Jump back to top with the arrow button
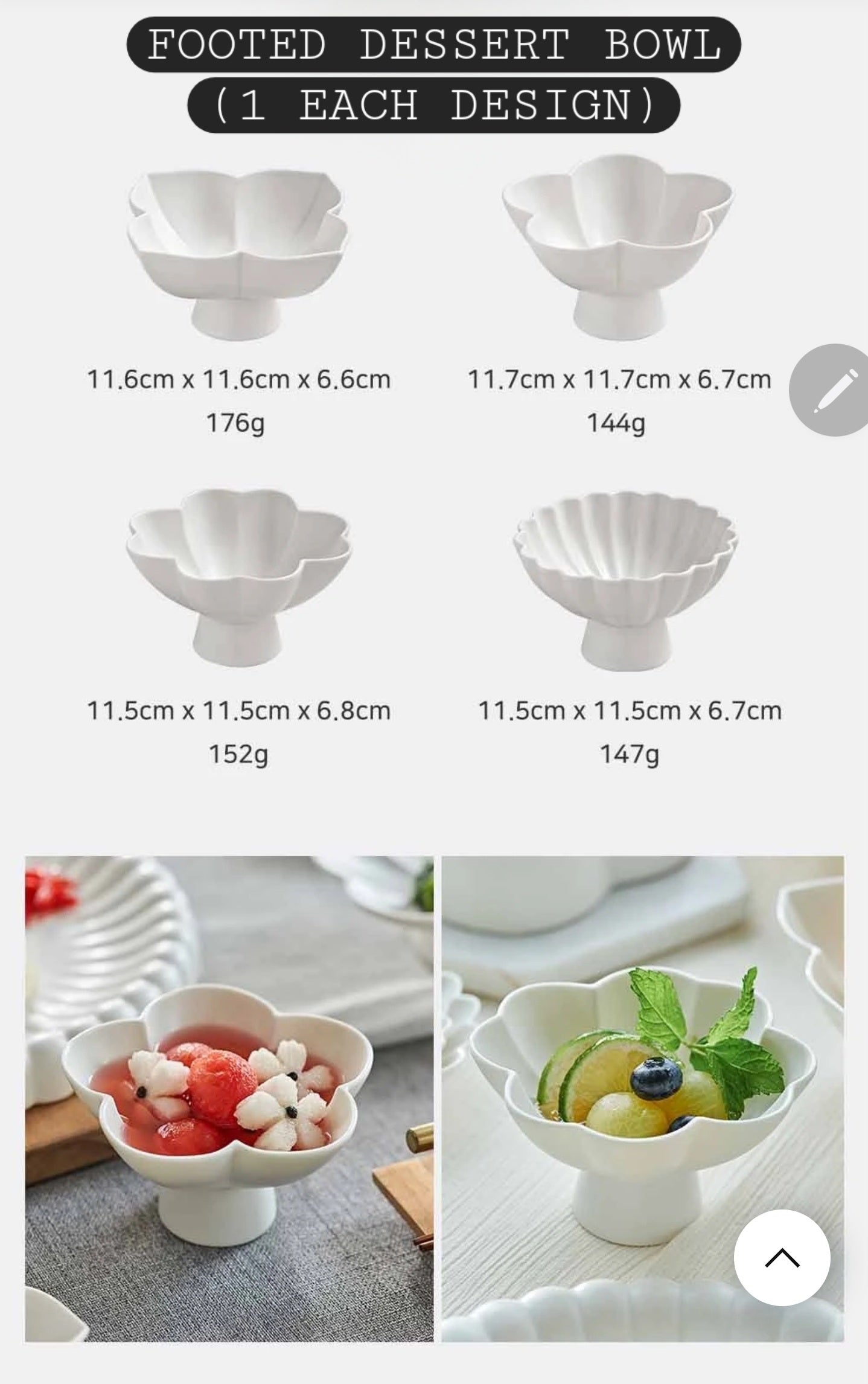868x1384 pixels. pos(782,1257)
